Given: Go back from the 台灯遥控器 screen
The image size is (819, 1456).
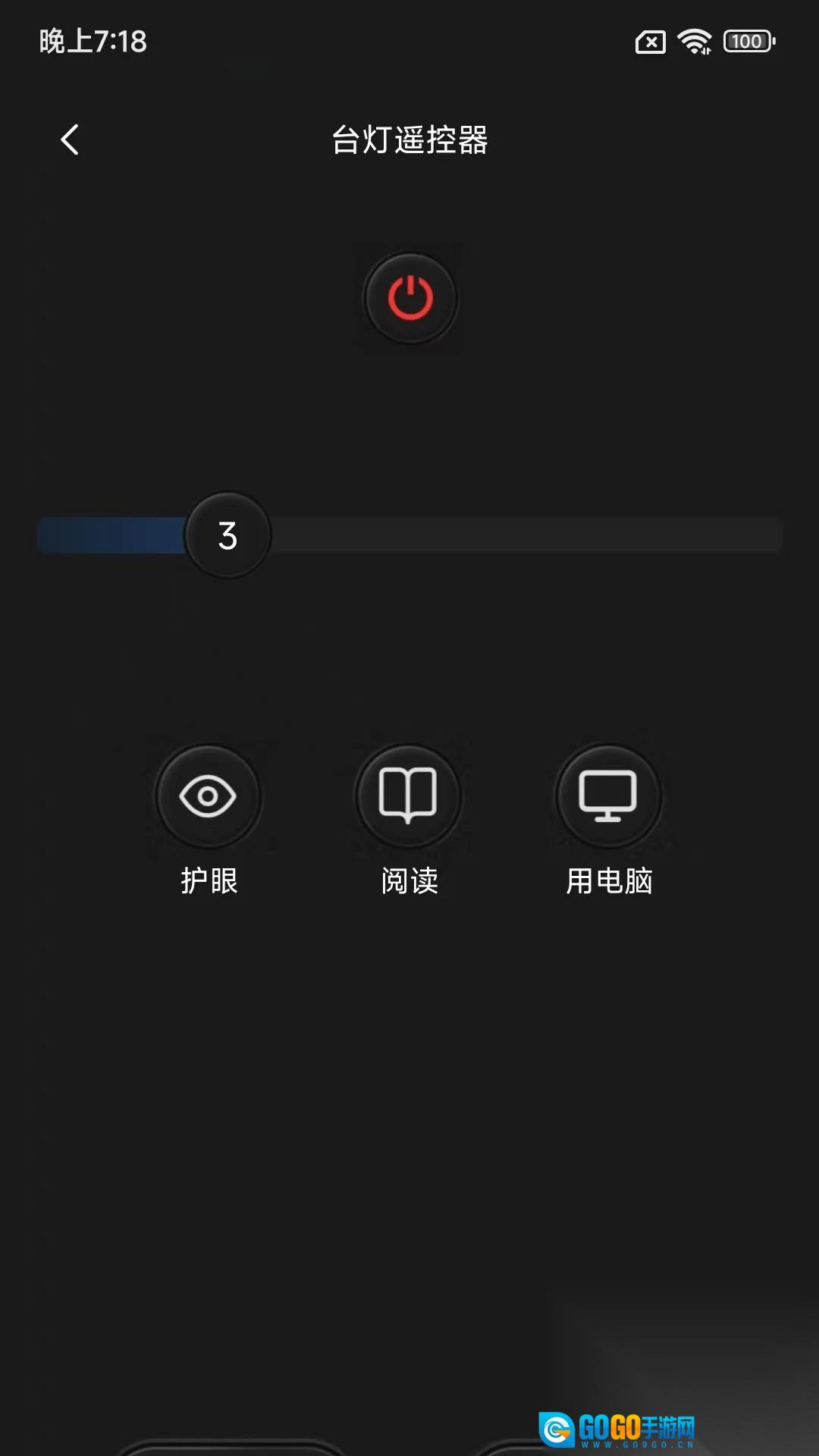Looking at the screenshot, I should point(70,140).
